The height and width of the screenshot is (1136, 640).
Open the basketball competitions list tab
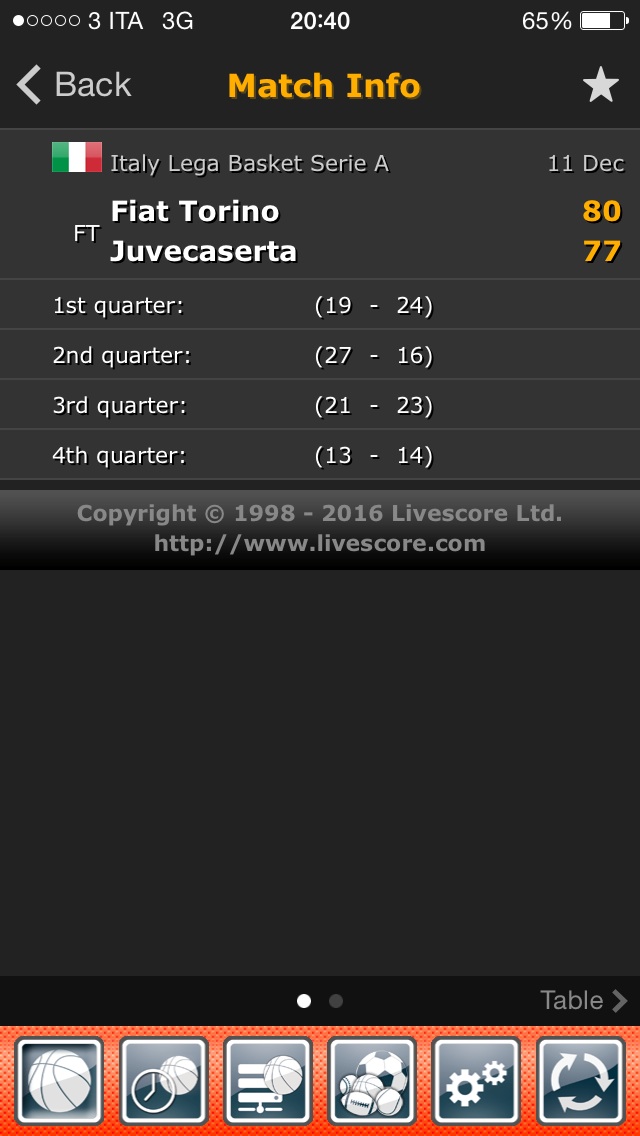[x=268, y=1080]
